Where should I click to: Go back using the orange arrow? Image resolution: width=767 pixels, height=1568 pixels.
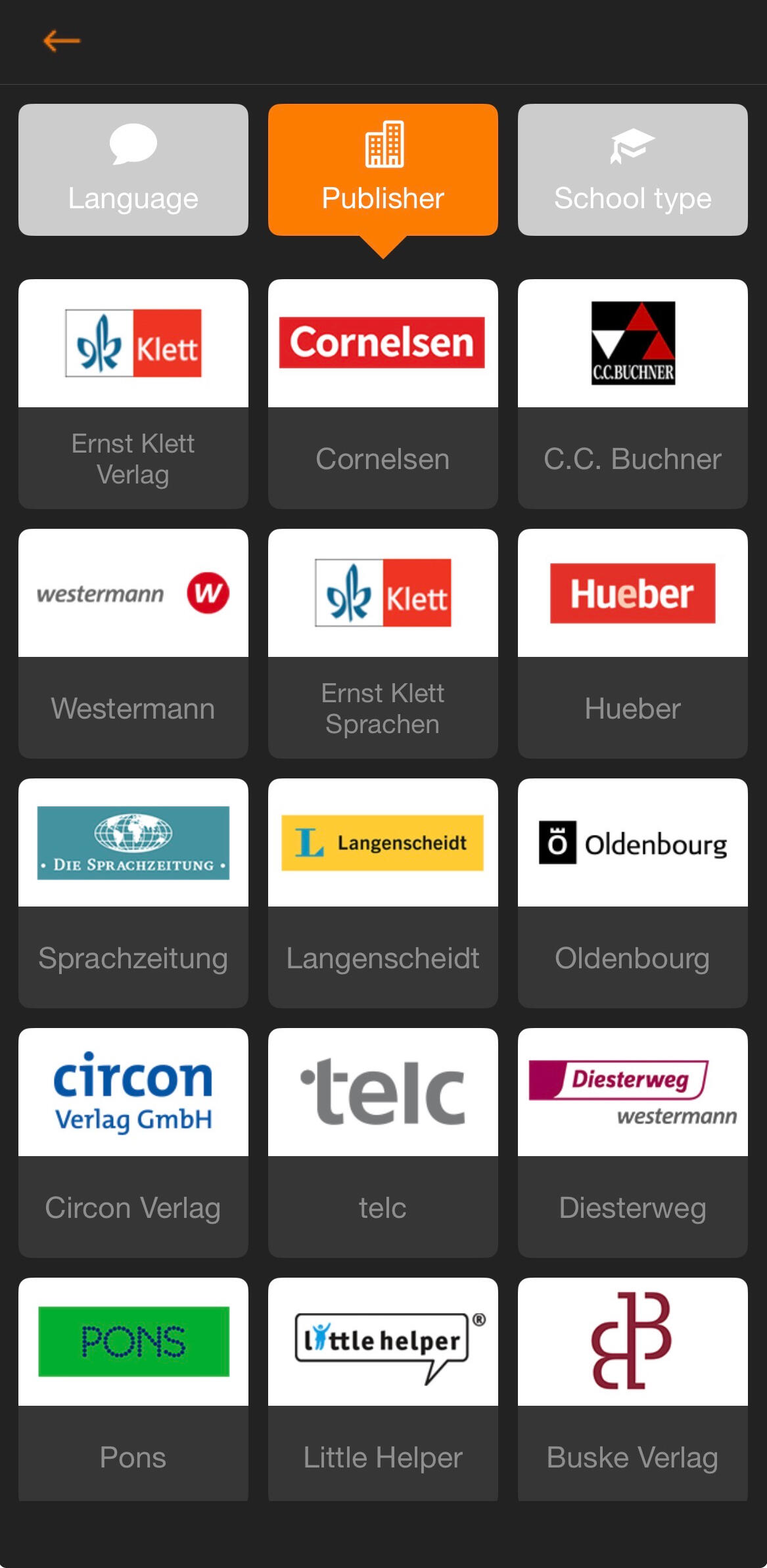click(x=62, y=41)
